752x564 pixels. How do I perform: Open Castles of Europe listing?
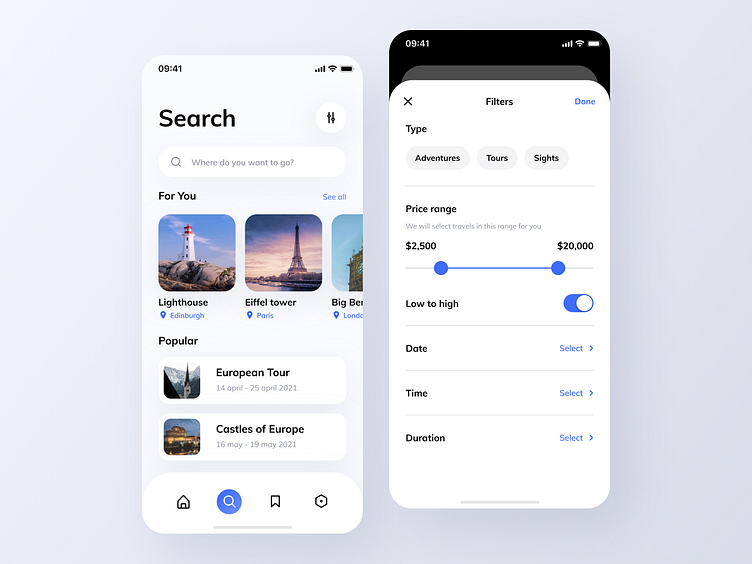tap(252, 437)
